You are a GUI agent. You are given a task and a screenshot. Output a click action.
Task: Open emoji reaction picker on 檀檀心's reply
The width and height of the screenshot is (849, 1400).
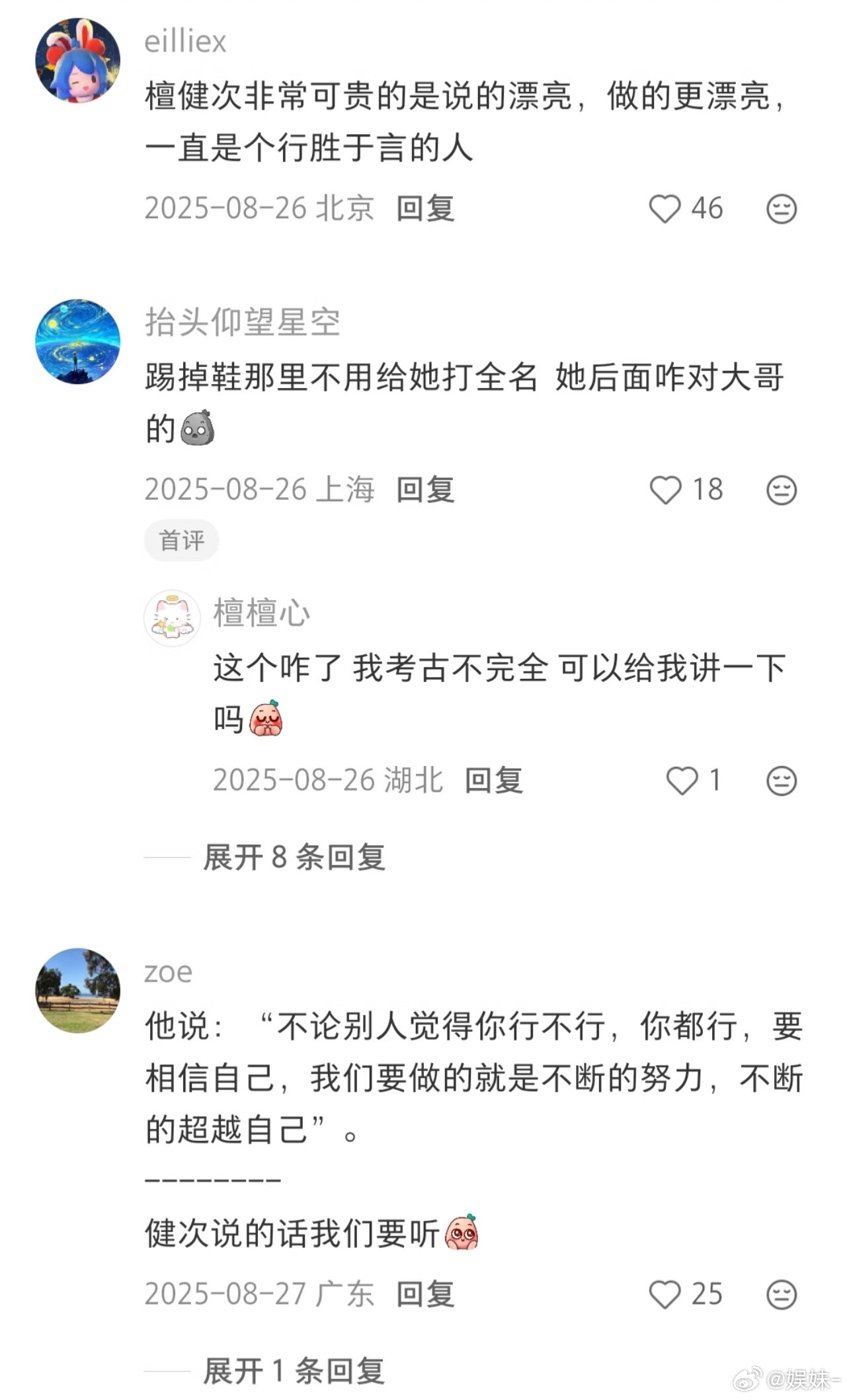point(780,781)
